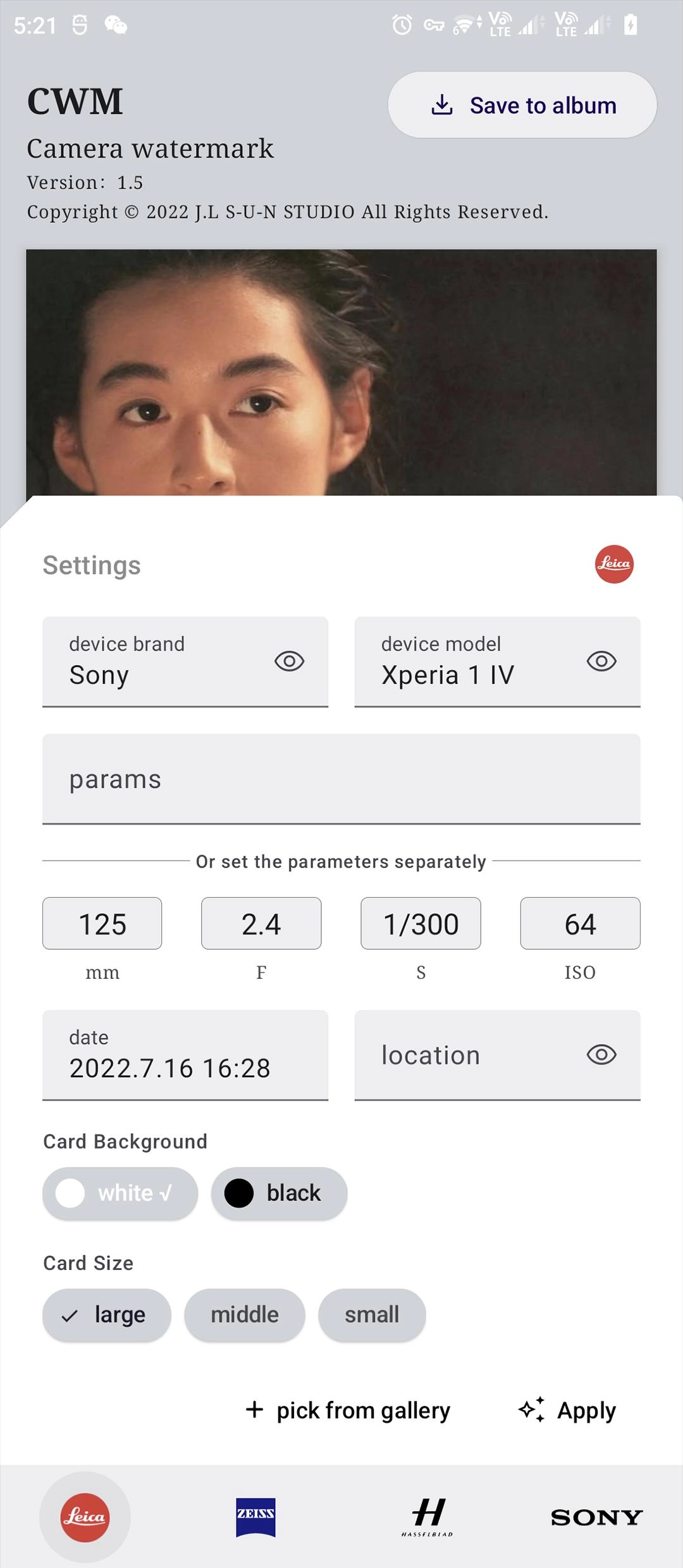Select the black card background
The image size is (683, 1568).
click(279, 1193)
